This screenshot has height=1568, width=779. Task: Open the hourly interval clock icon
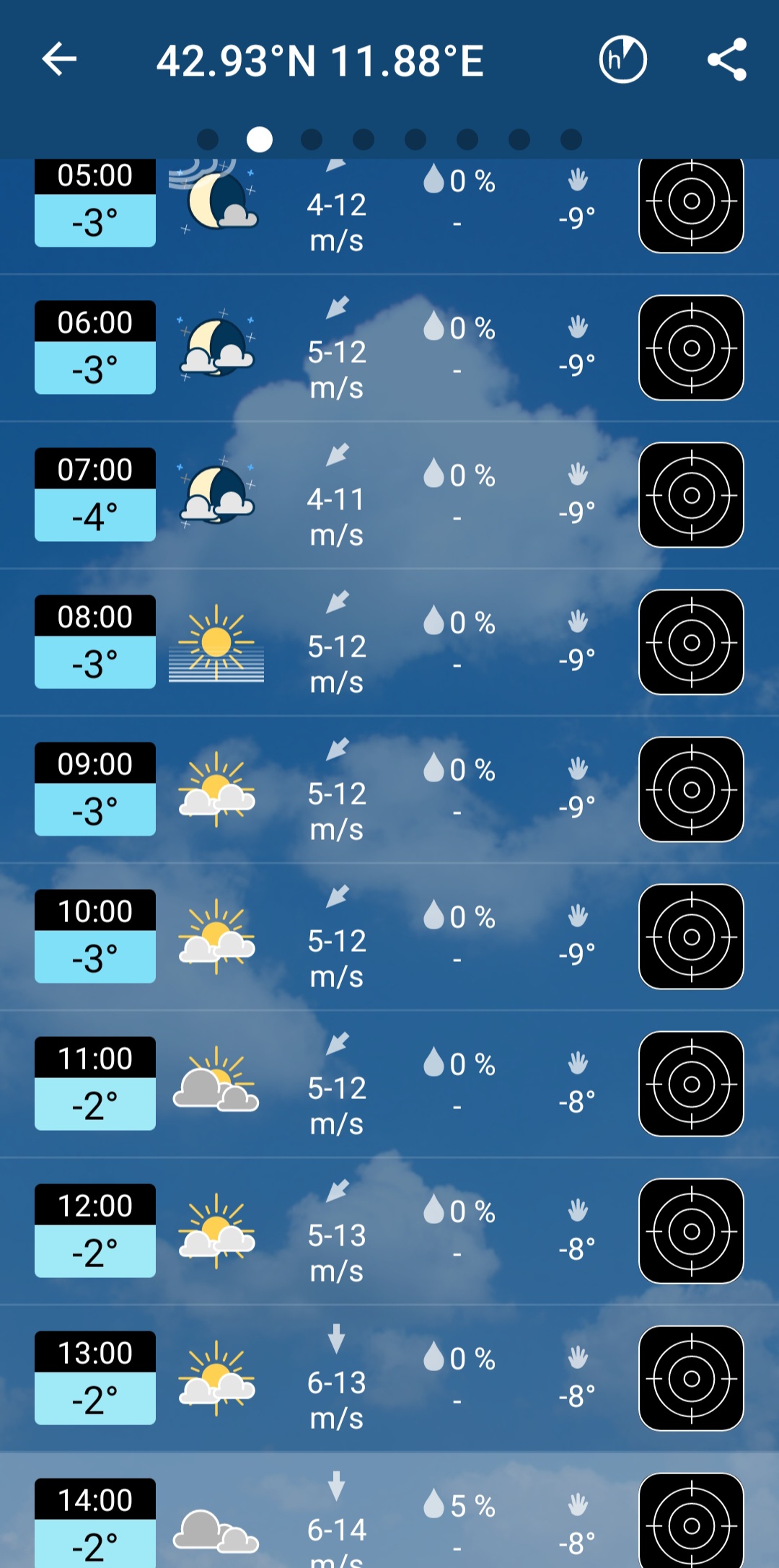click(622, 59)
